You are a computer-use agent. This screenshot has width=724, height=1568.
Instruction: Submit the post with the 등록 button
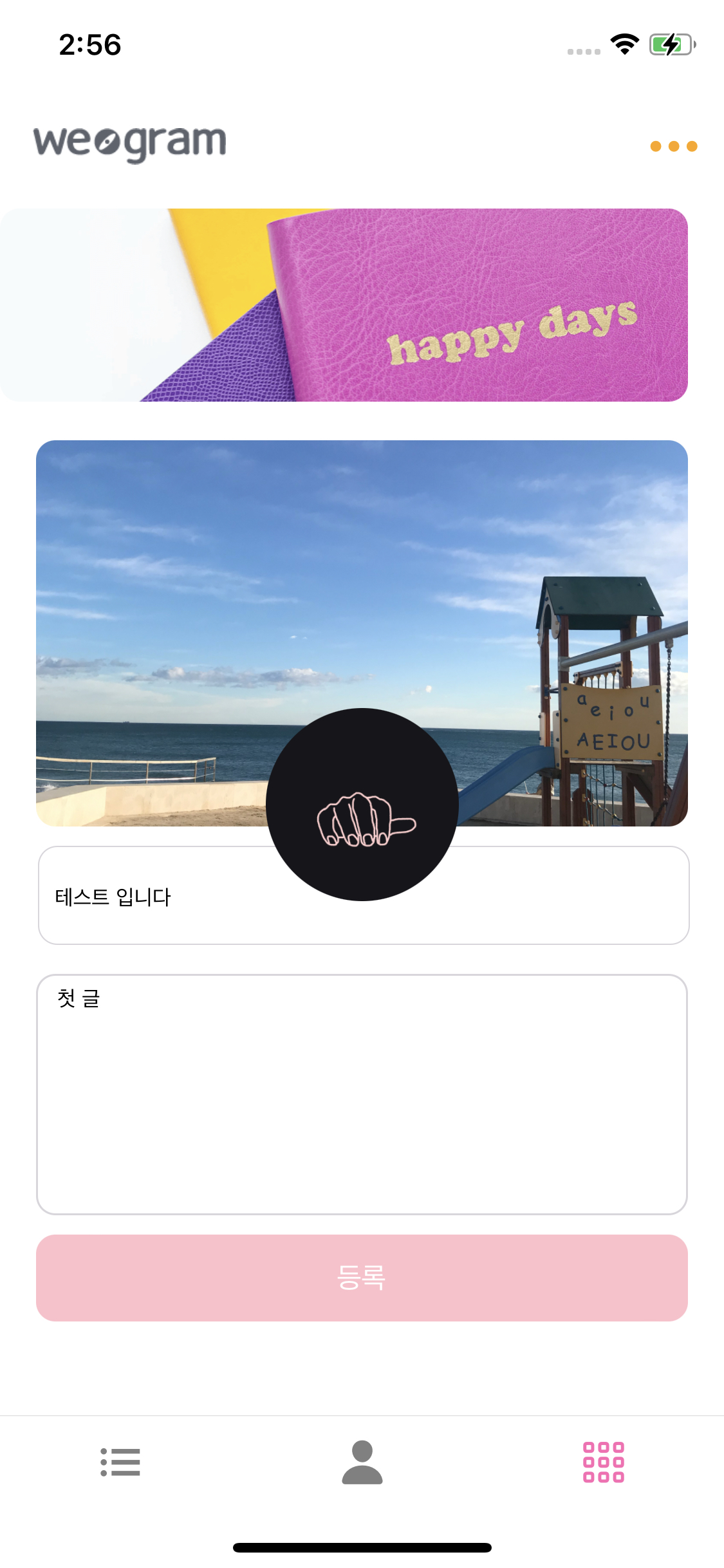pyautogui.click(x=362, y=1278)
